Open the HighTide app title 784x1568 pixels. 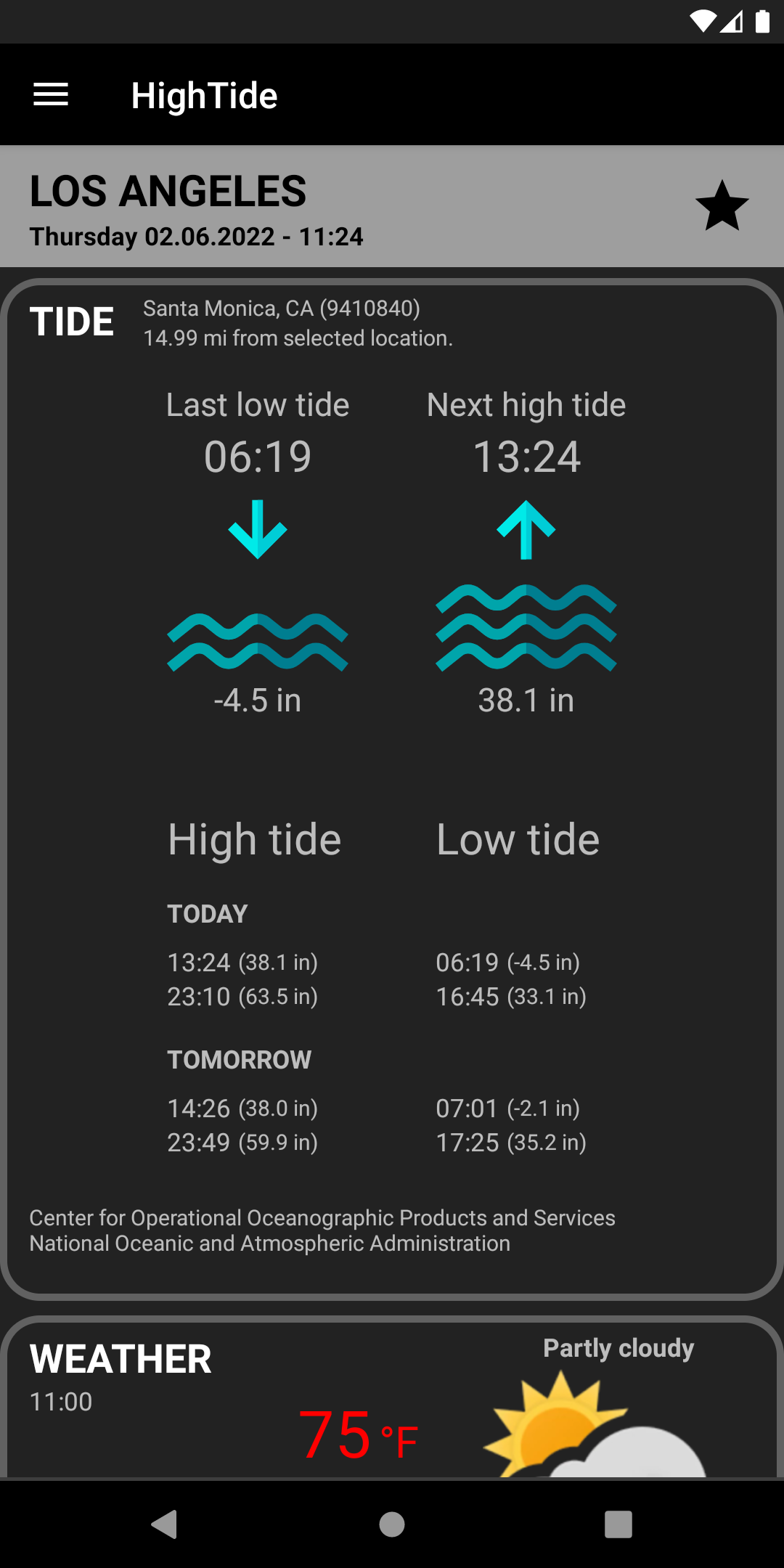coord(203,94)
